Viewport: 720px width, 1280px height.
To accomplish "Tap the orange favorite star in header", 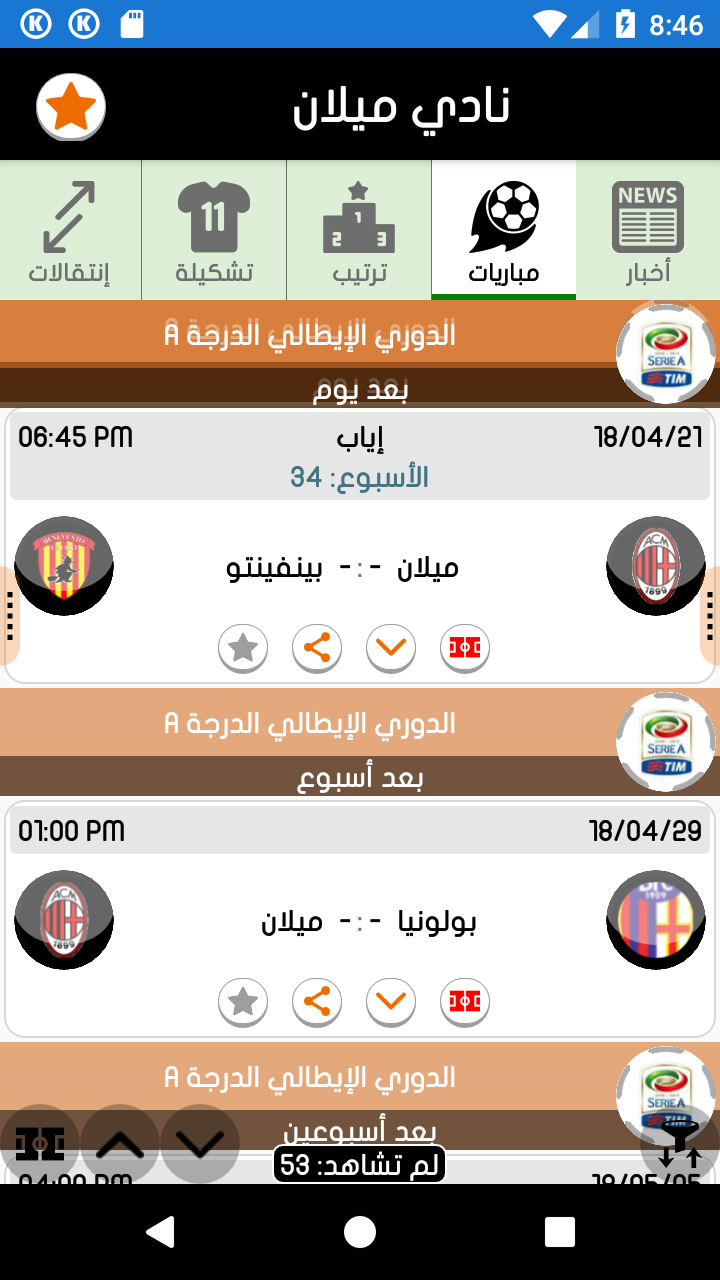I will click(x=71, y=106).
